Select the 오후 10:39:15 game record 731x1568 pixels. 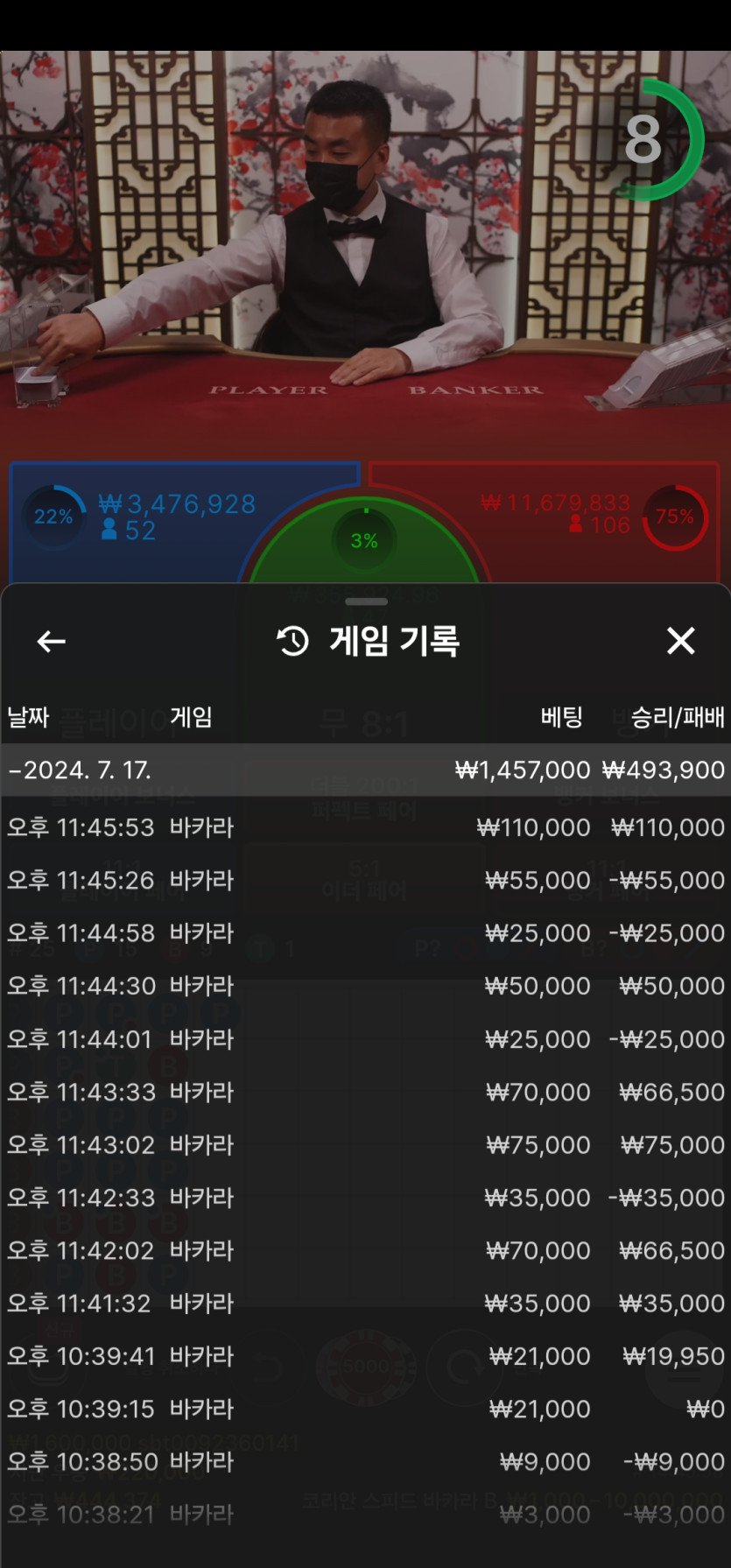[x=365, y=1409]
